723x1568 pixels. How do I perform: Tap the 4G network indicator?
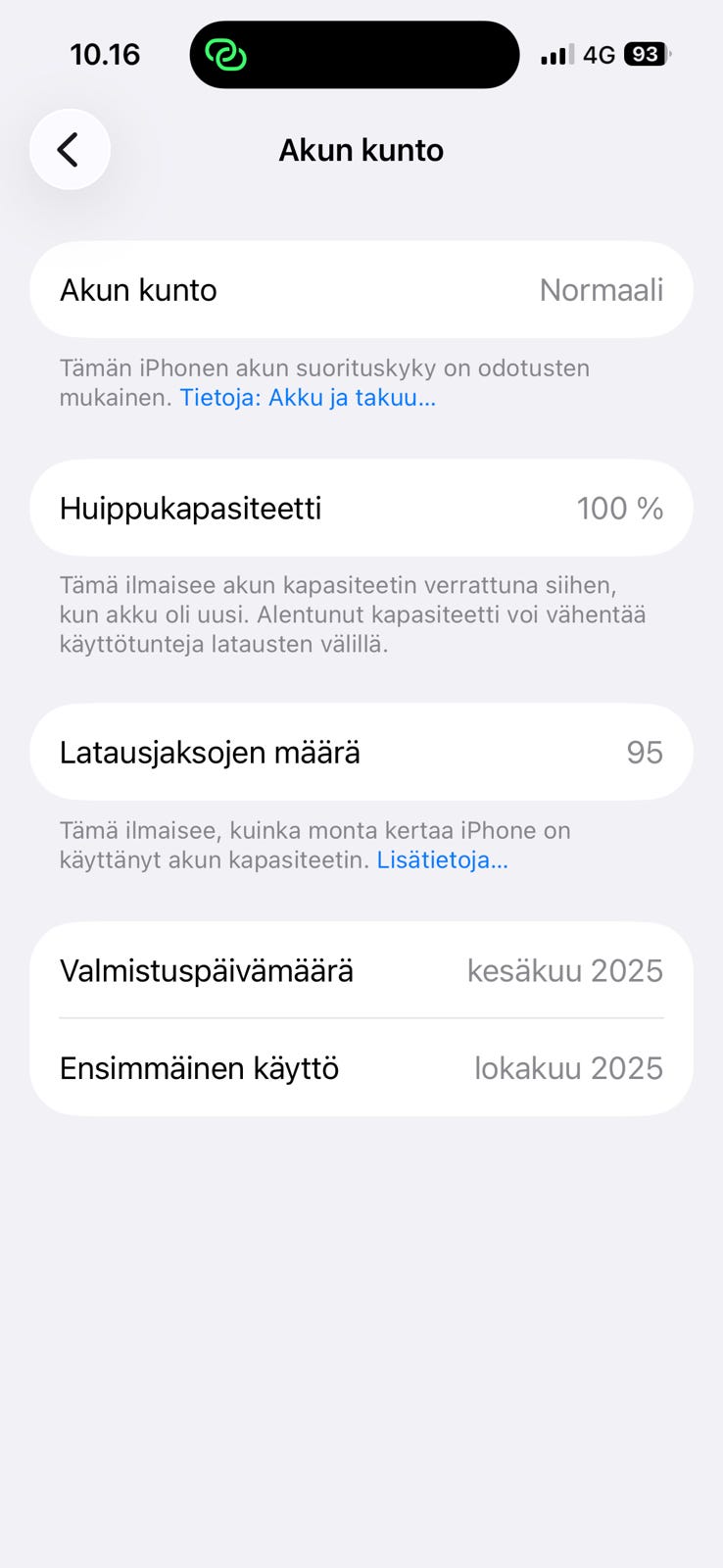[x=600, y=54]
